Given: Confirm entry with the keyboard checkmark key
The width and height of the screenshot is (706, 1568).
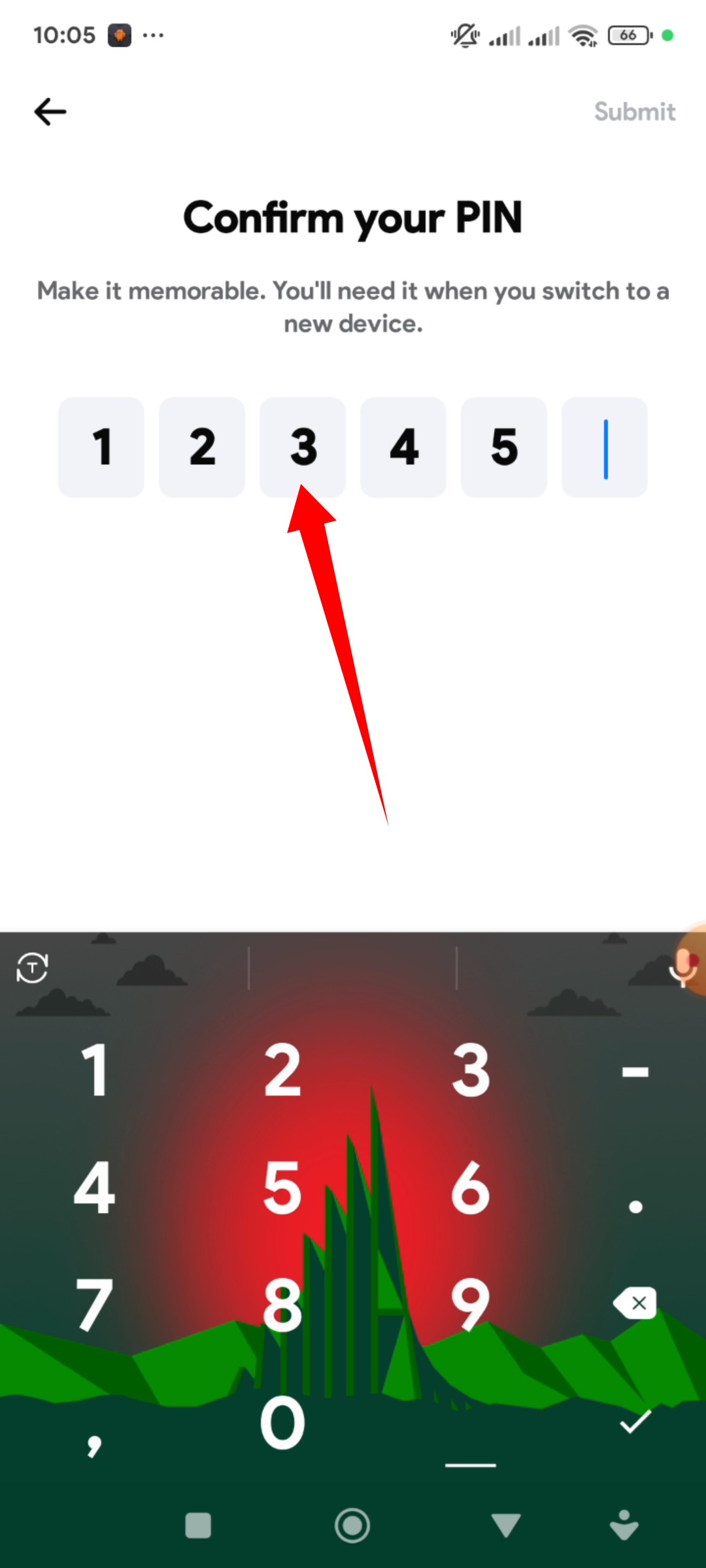Looking at the screenshot, I should [635, 1422].
